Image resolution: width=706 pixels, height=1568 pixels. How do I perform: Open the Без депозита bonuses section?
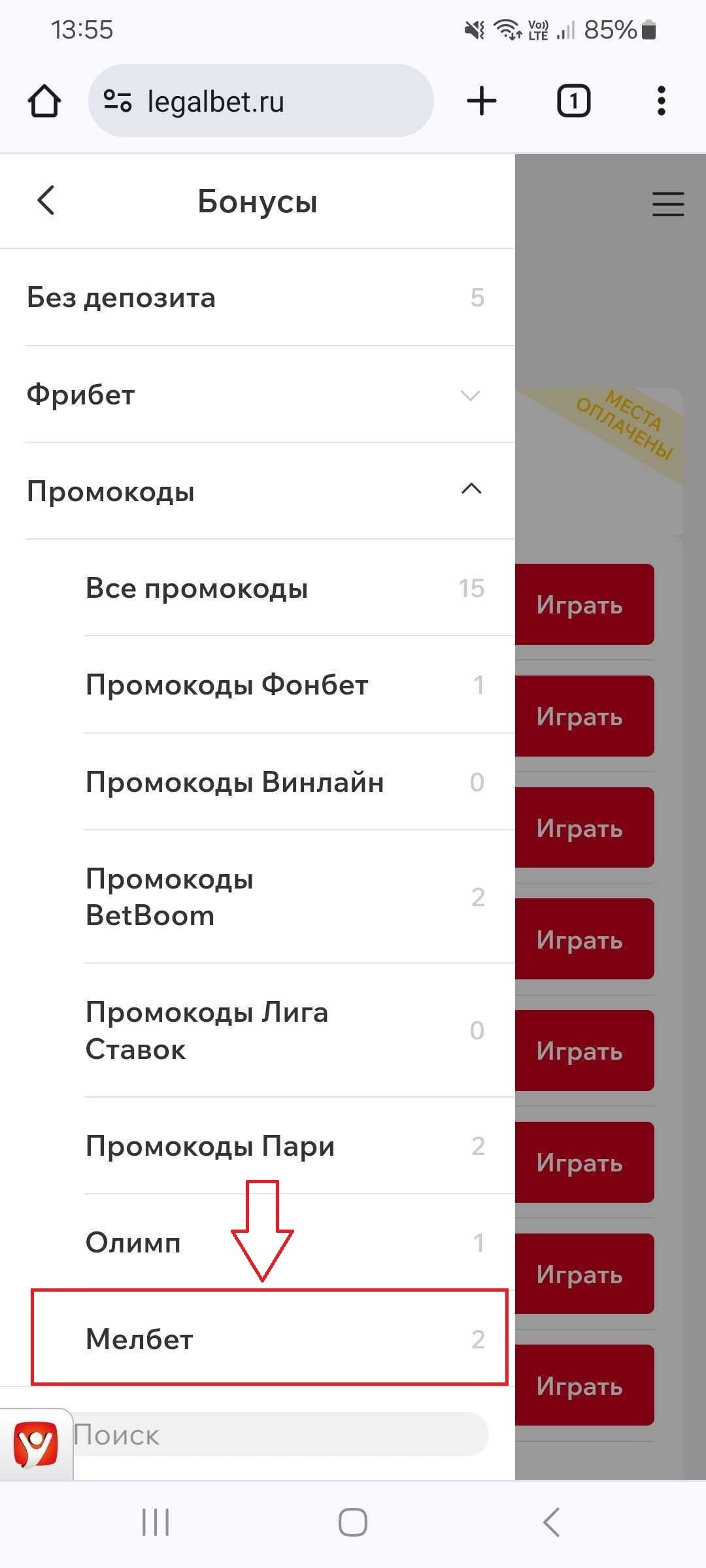coord(255,298)
